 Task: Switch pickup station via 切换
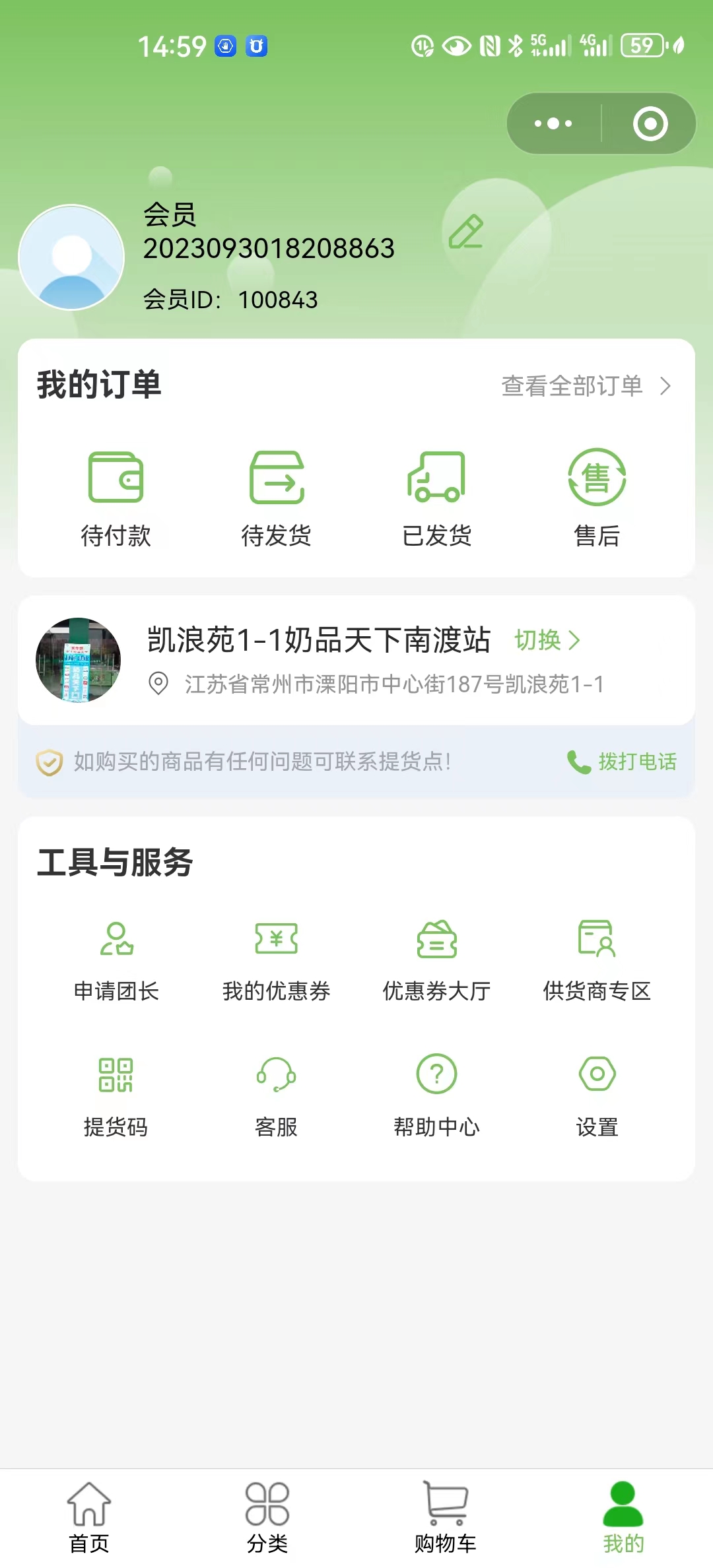pos(547,640)
